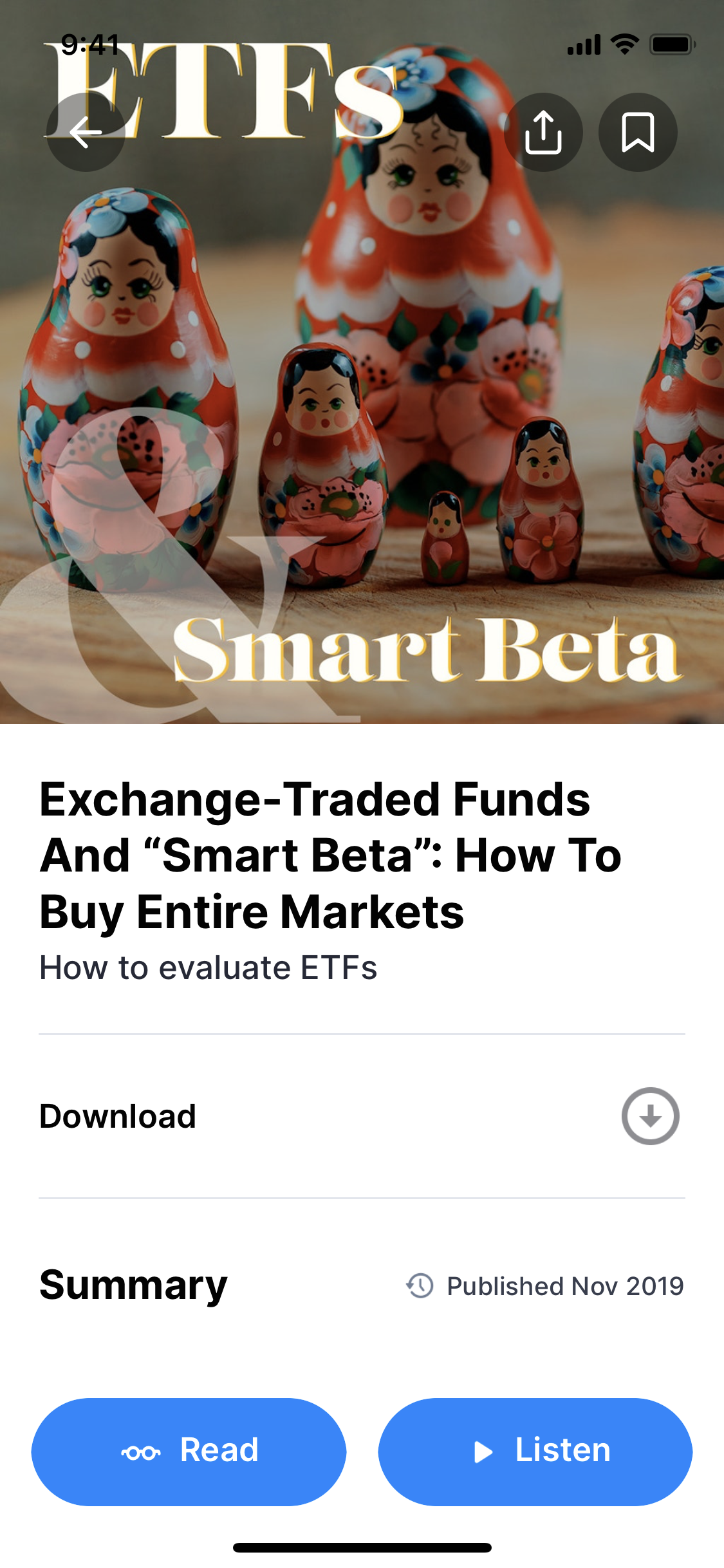Share this ETF summary

click(543, 132)
